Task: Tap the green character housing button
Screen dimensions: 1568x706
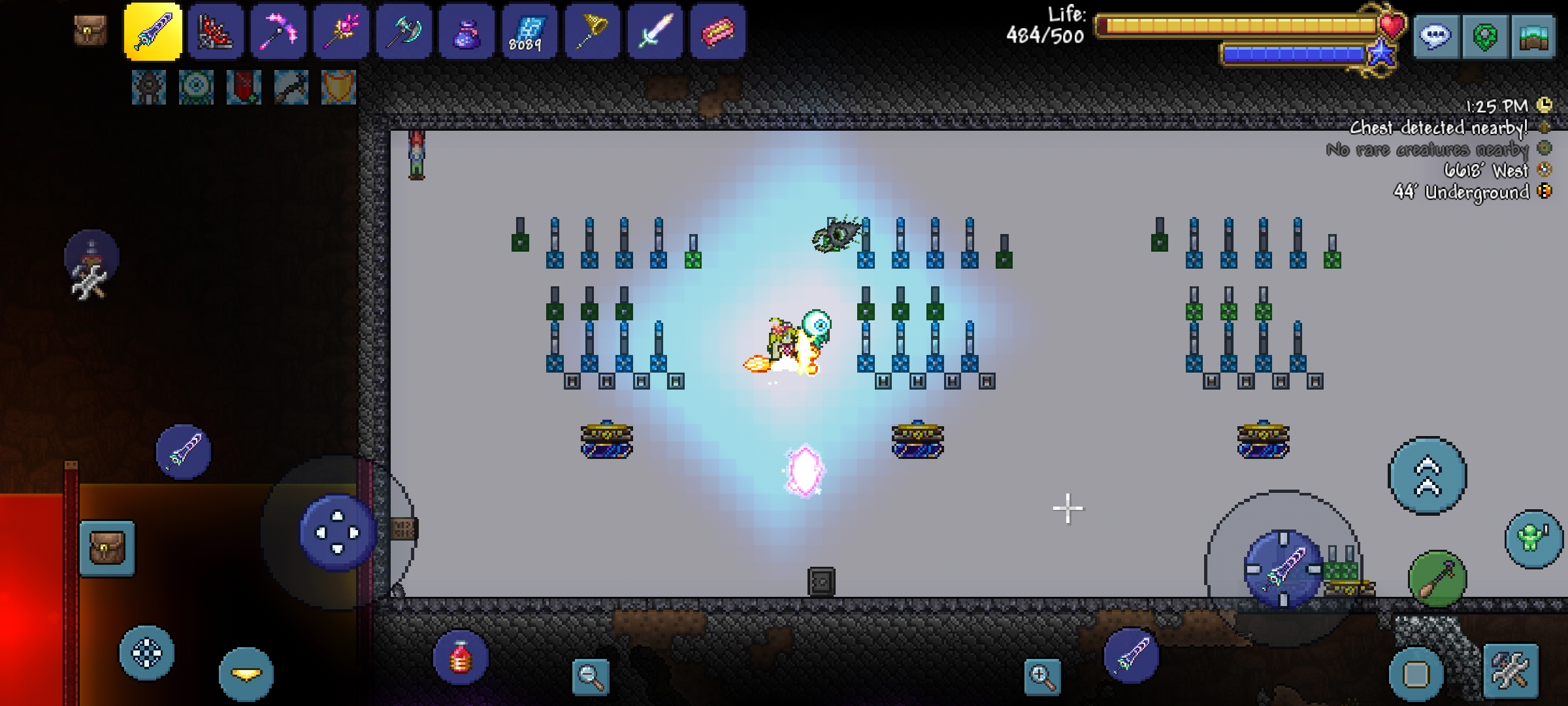Action: point(1533,539)
